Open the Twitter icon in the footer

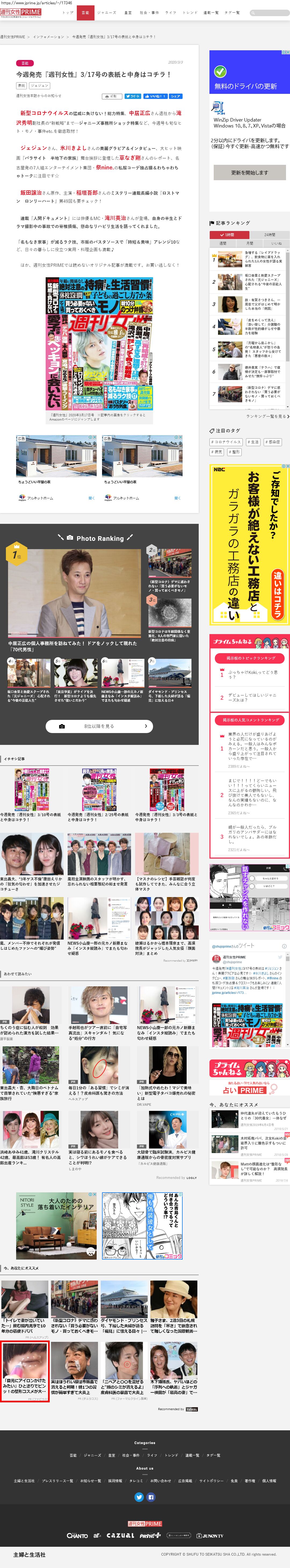139,1497
